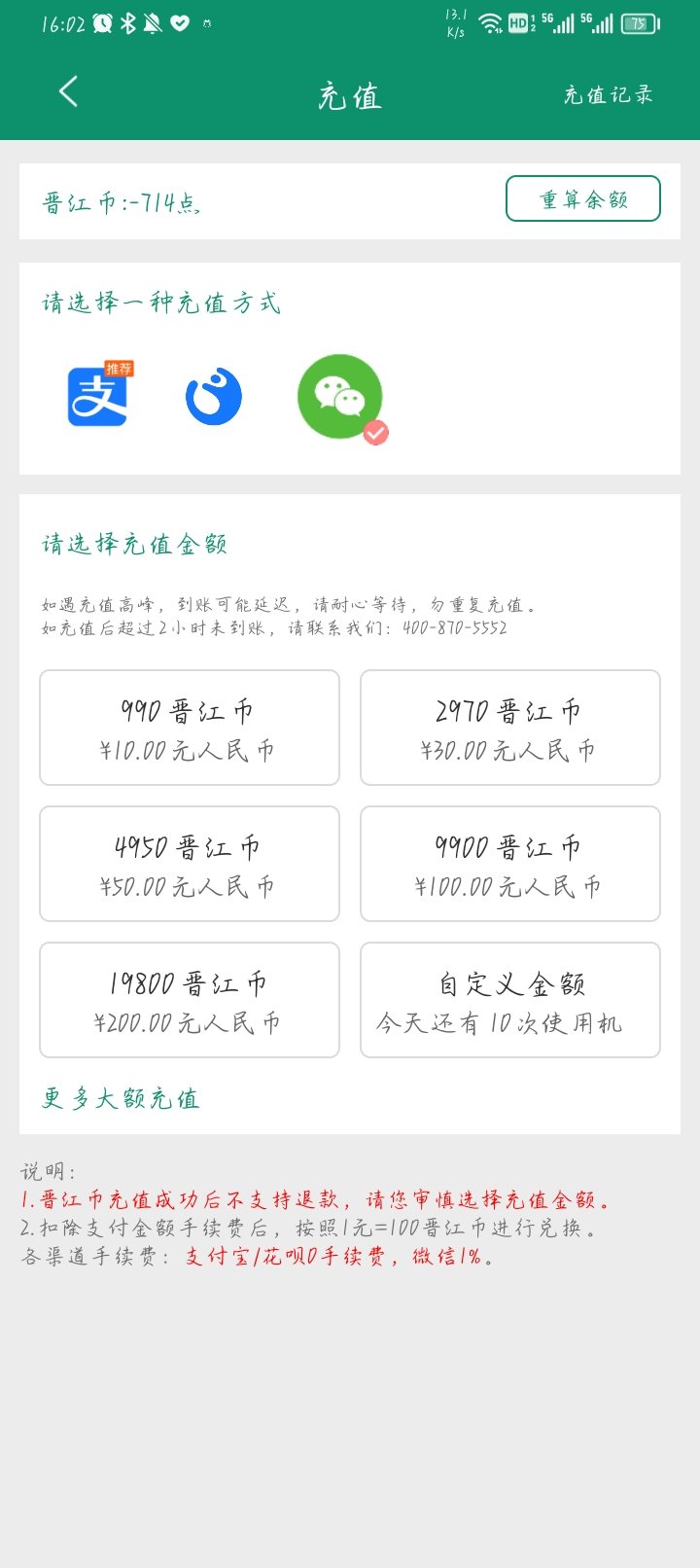Choose the 9900 晋江币 ¥100.00 package
The width and height of the screenshot is (700, 1568).
click(x=510, y=864)
